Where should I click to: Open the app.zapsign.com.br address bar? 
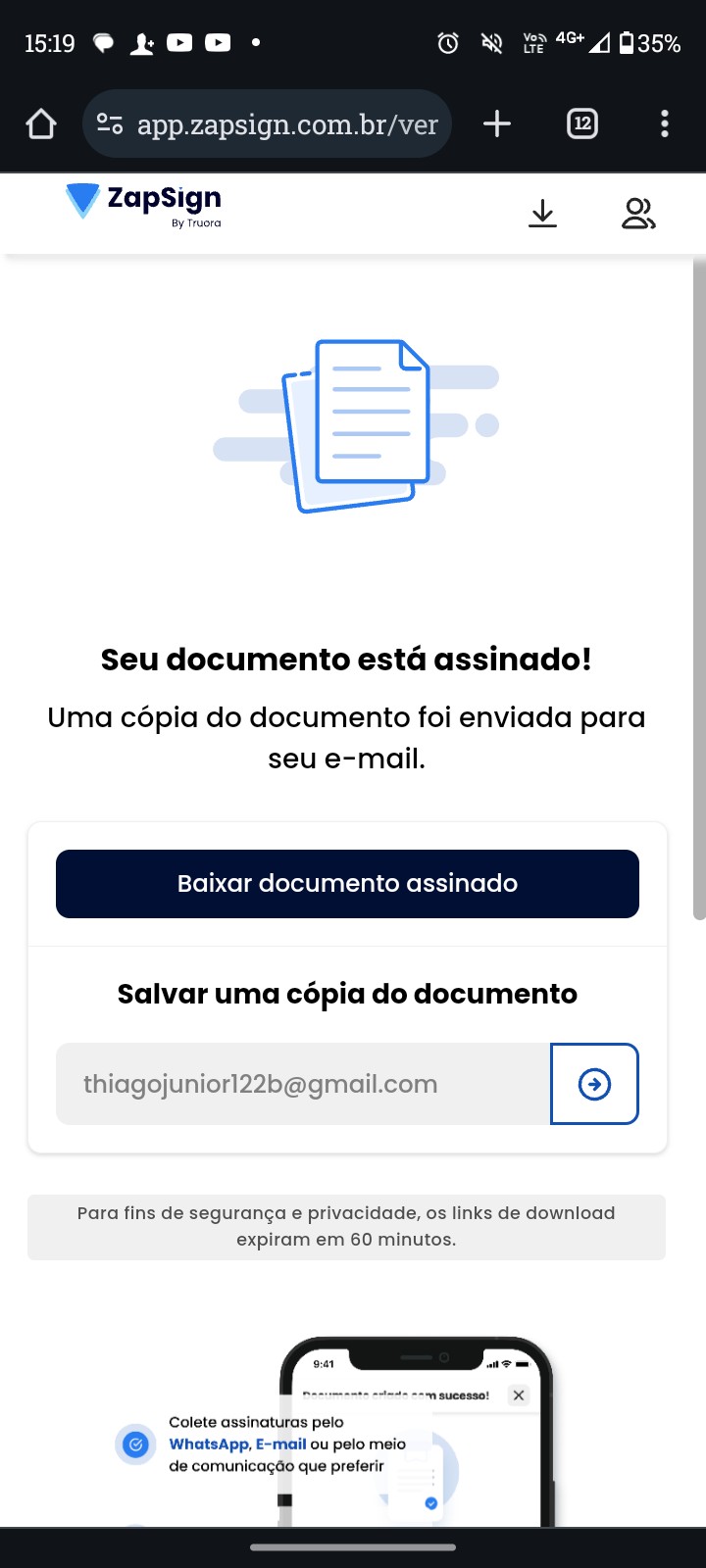(284, 124)
